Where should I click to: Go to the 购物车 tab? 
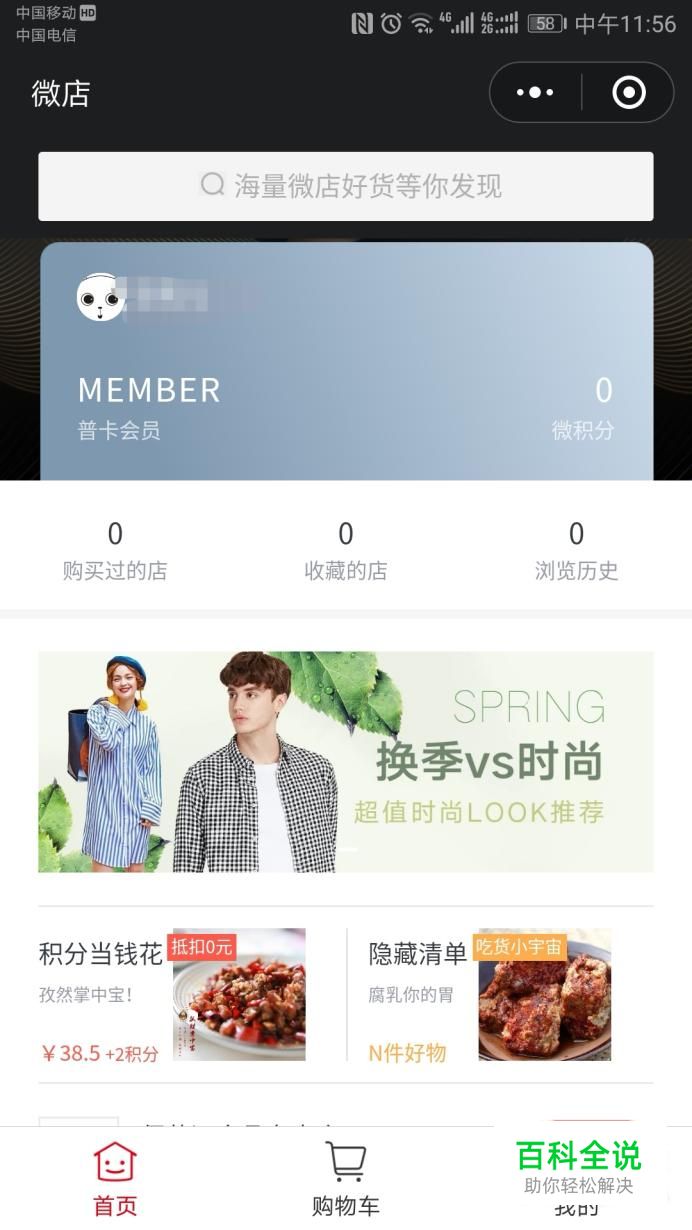click(x=346, y=1178)
